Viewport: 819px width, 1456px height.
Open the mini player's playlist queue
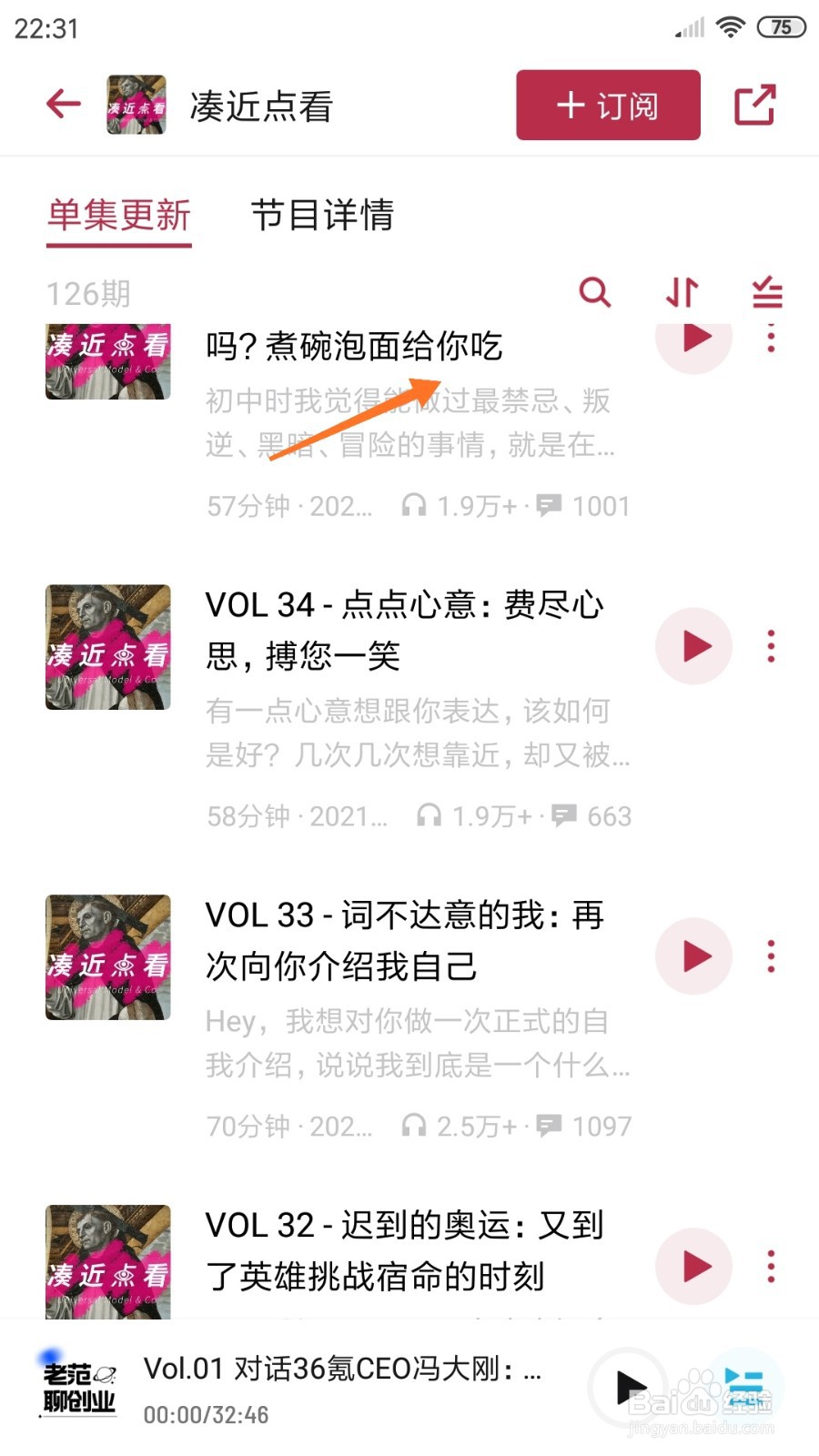pos(744,1387)
